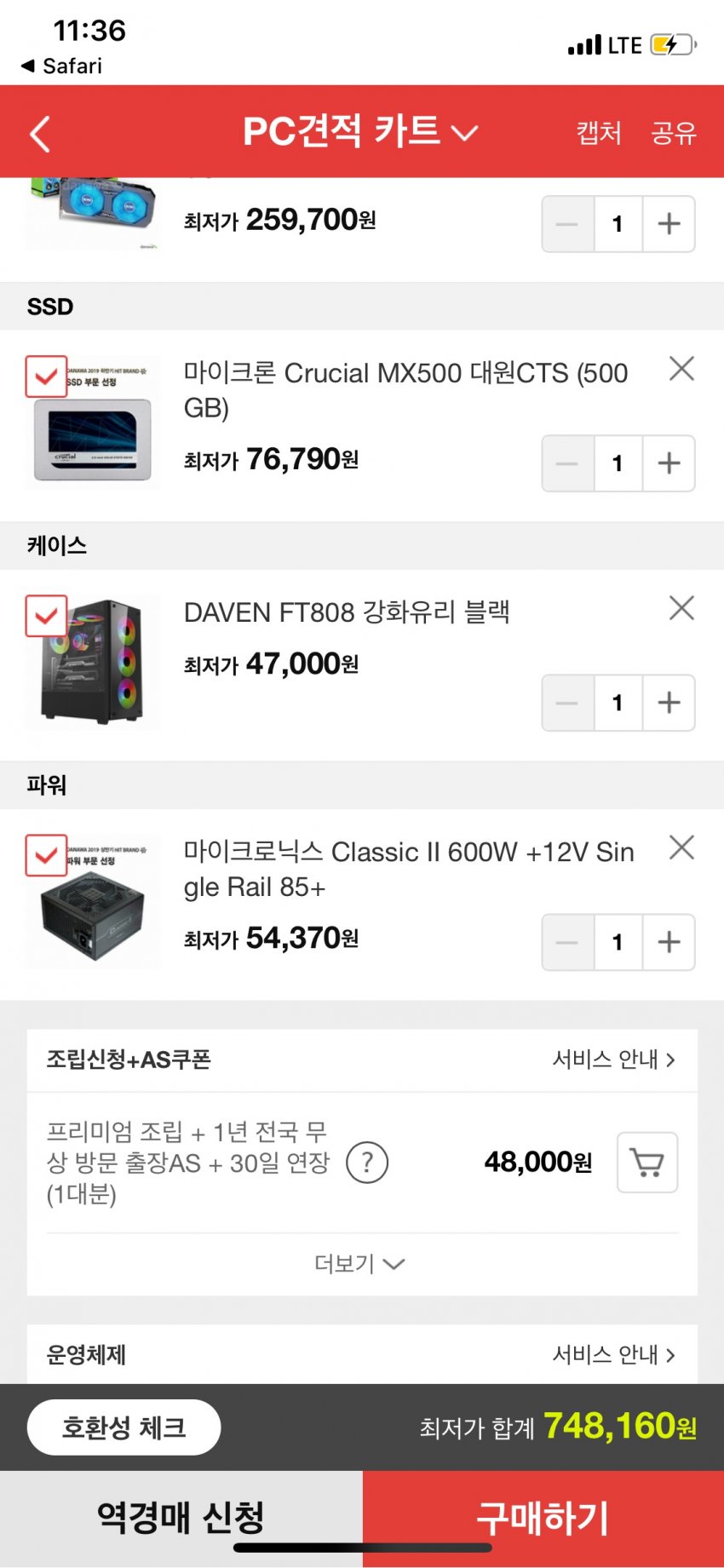Expand 더보기 for more assembly options
Image resolution: width=724 pixels, height=1568 pixels.
coord(359,1263)
